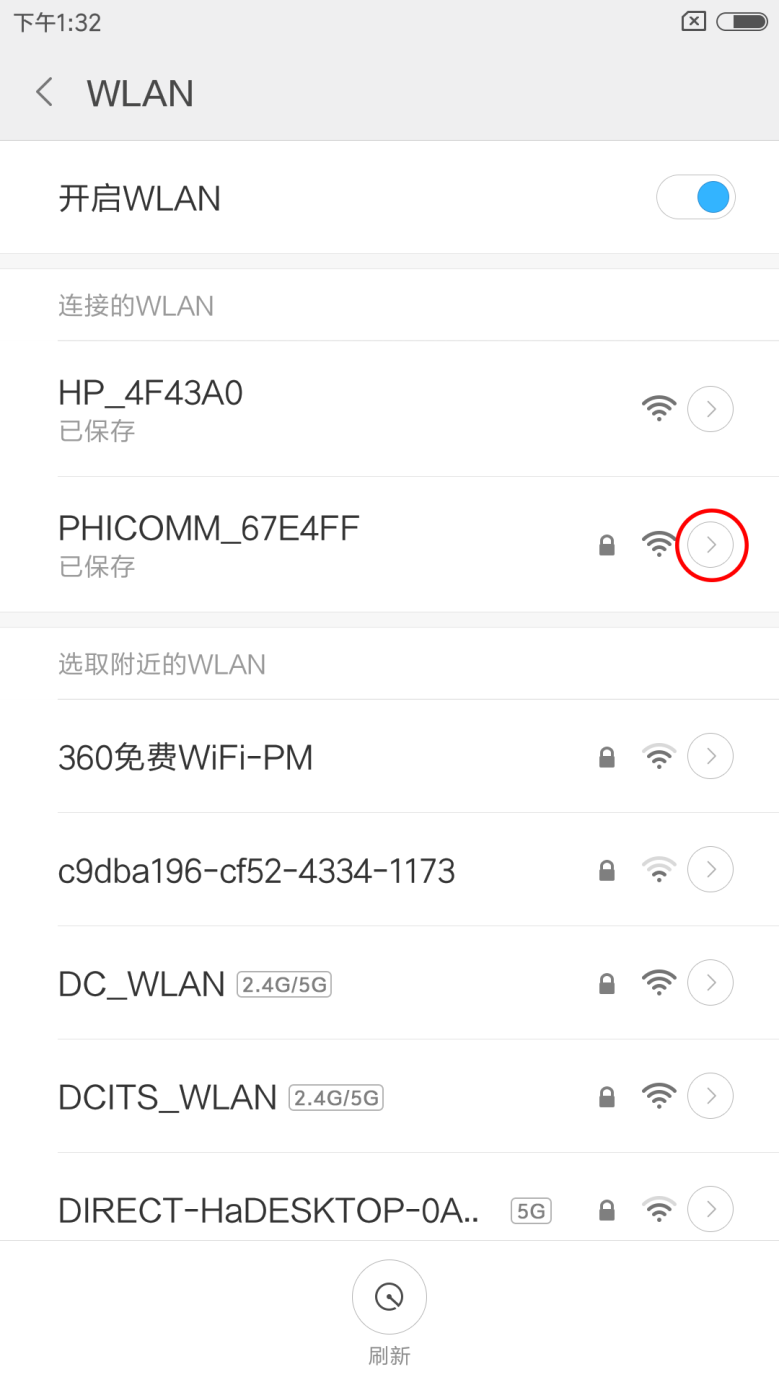Tap the lock icon next to PHICOMM_67E4FF
This screenshot has height=1385, width=779.
[606, 545]
